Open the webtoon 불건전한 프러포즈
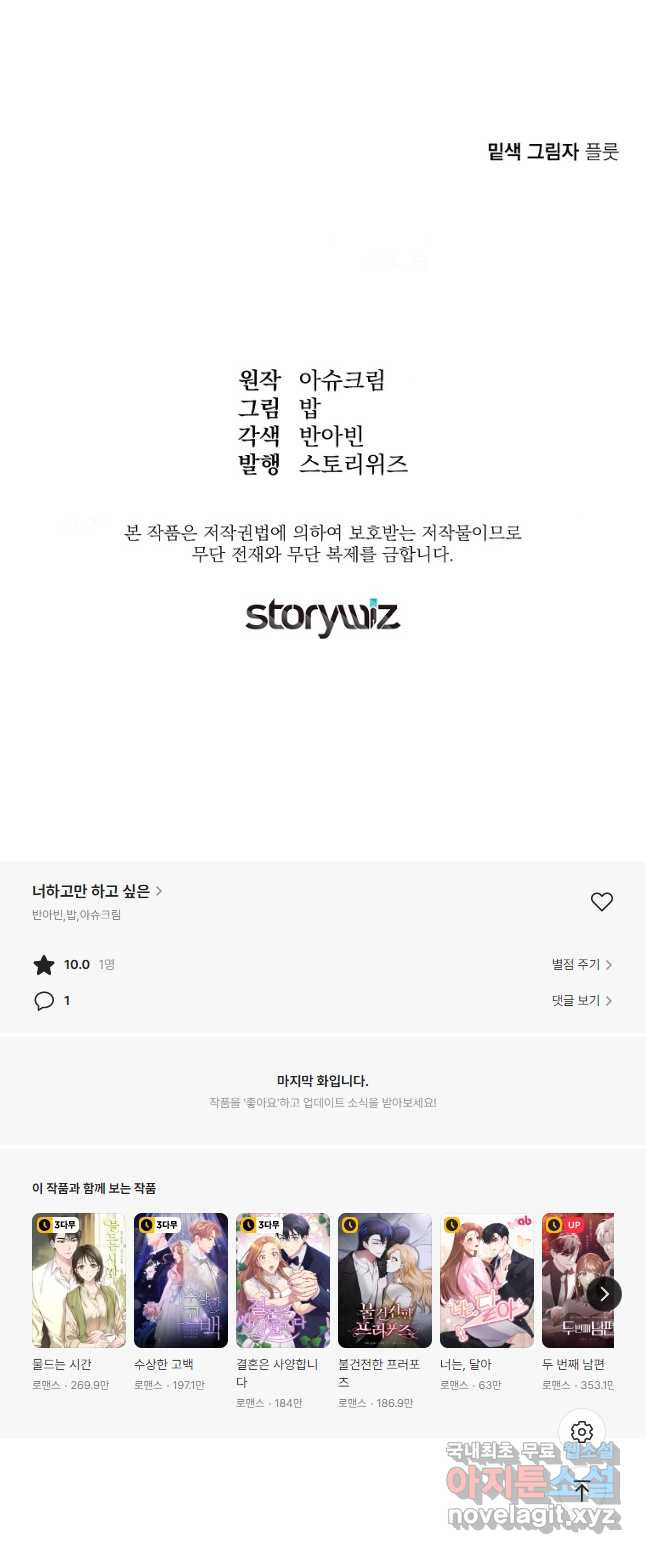This screenshot has width=646, height=1554. pyautogui.click(x=384, y=1281)
